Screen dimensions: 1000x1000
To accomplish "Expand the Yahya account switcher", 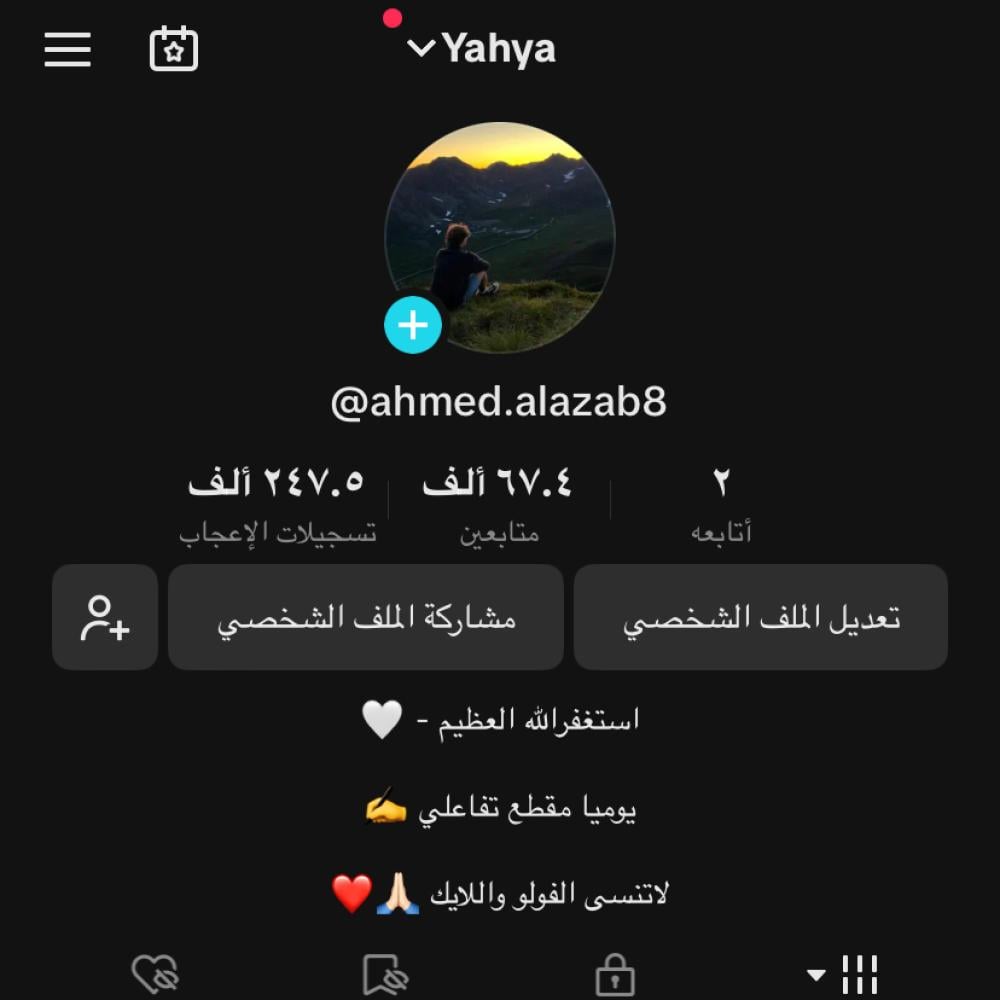I will [x=482, y=48].
